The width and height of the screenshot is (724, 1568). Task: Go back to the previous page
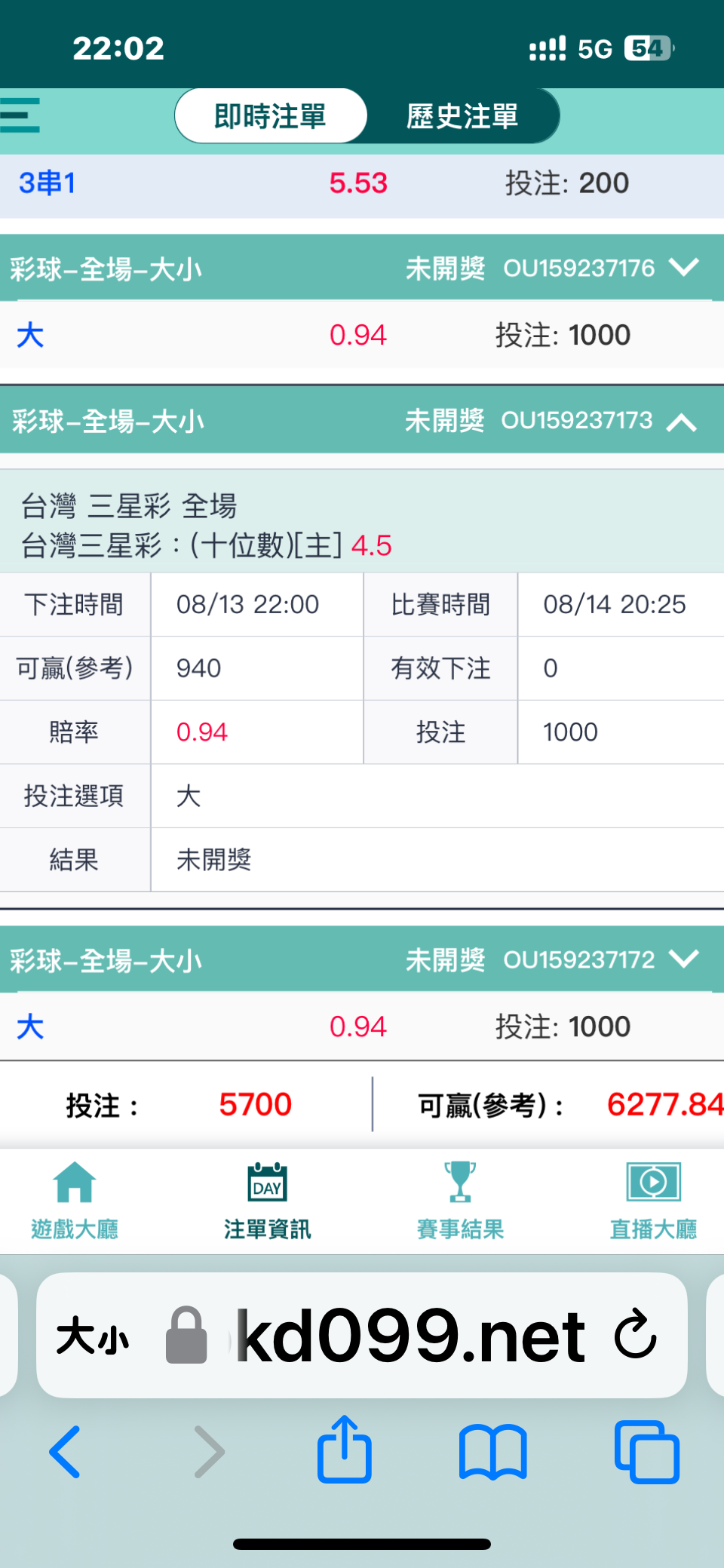[65, 1452]
